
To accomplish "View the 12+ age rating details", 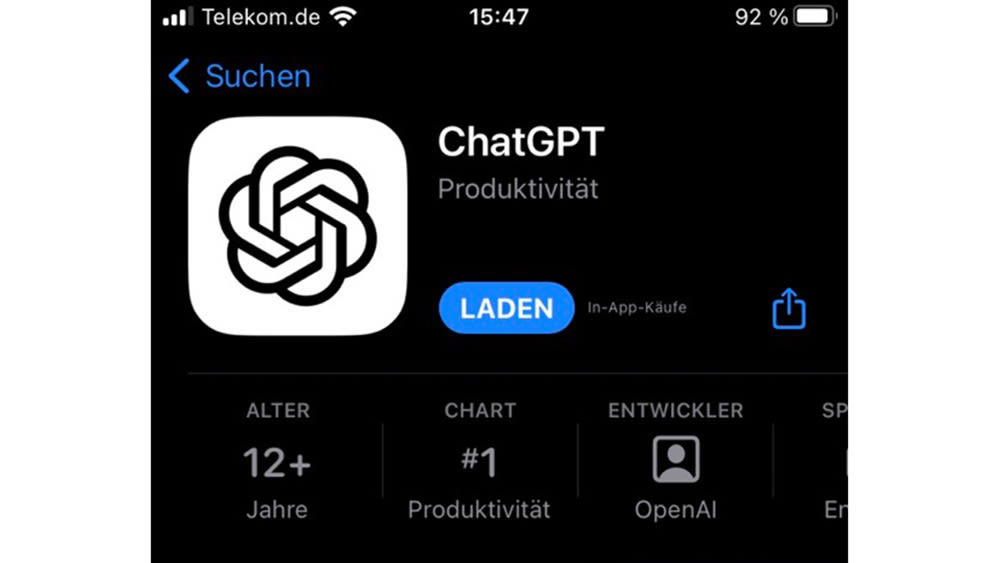I will (277, 464).
